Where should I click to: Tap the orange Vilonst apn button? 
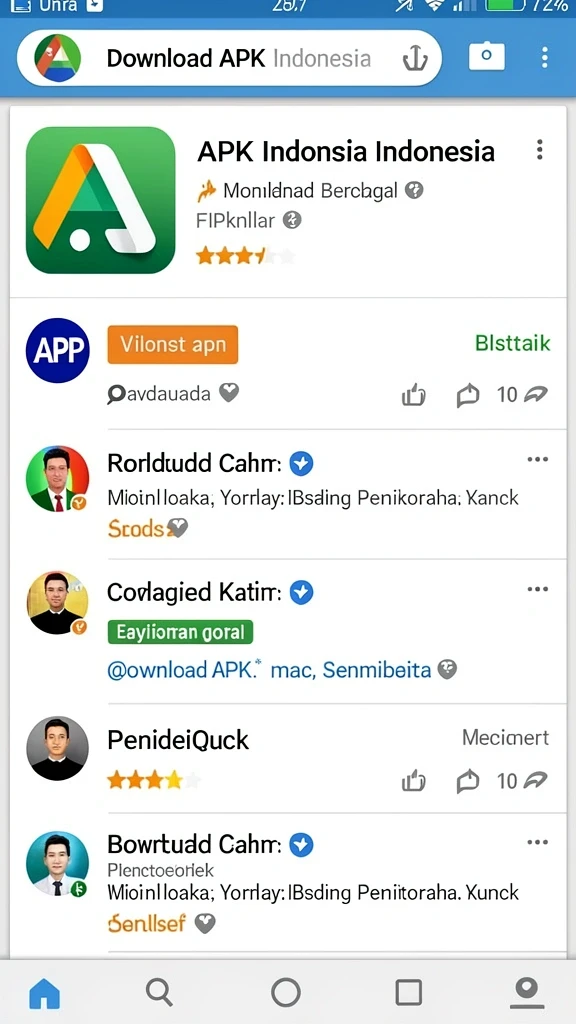click(172, 344)
